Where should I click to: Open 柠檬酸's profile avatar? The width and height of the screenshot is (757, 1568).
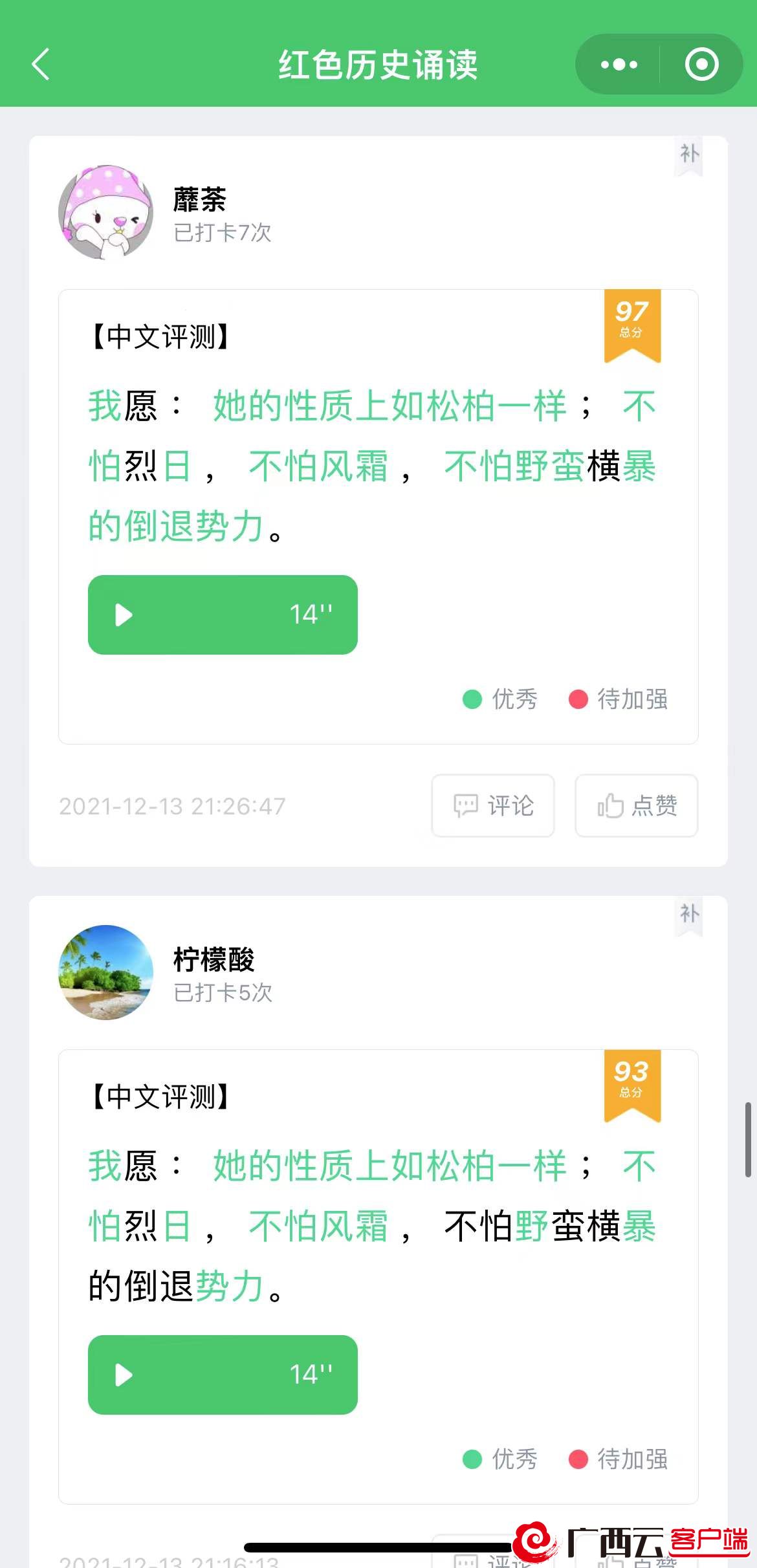[106, 972]
